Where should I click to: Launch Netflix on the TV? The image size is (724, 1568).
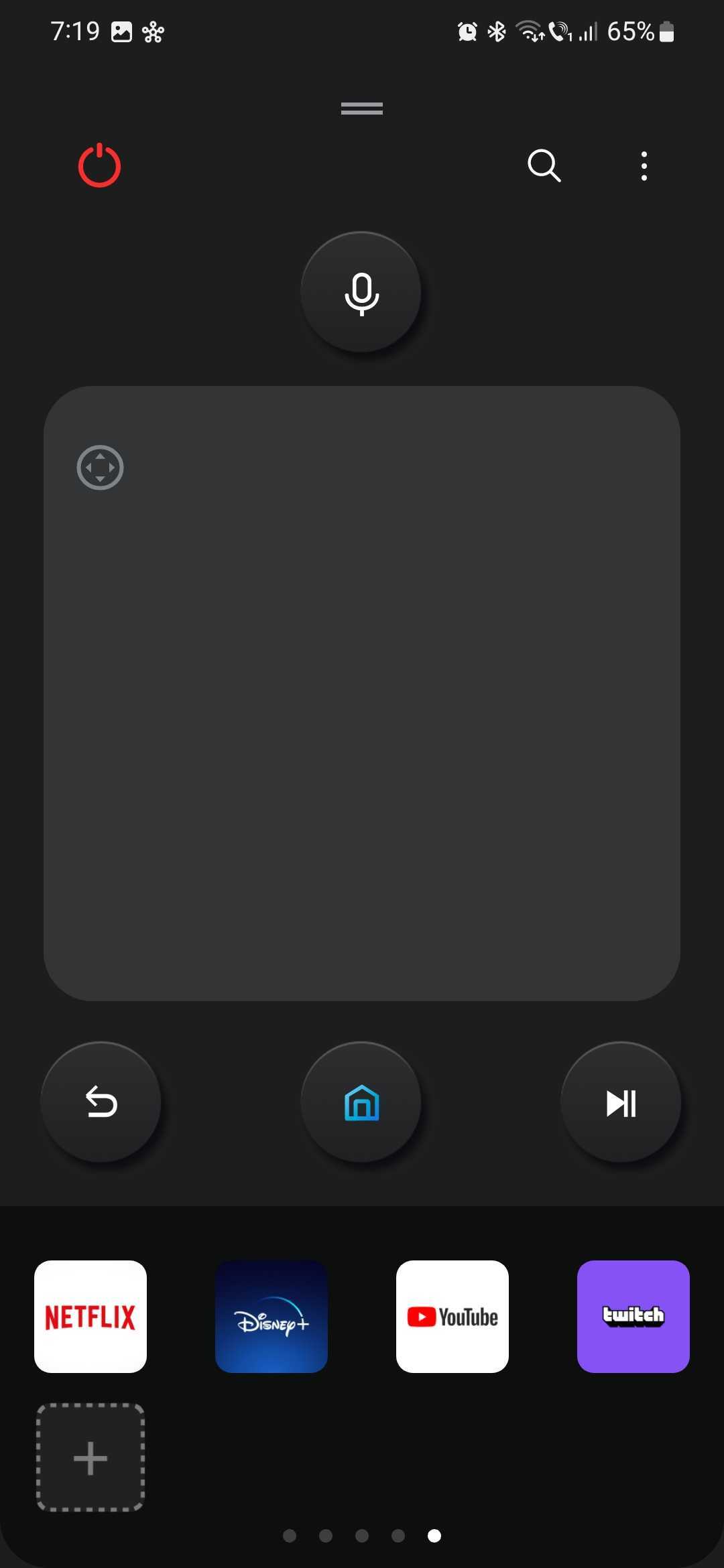[90, 1317]
